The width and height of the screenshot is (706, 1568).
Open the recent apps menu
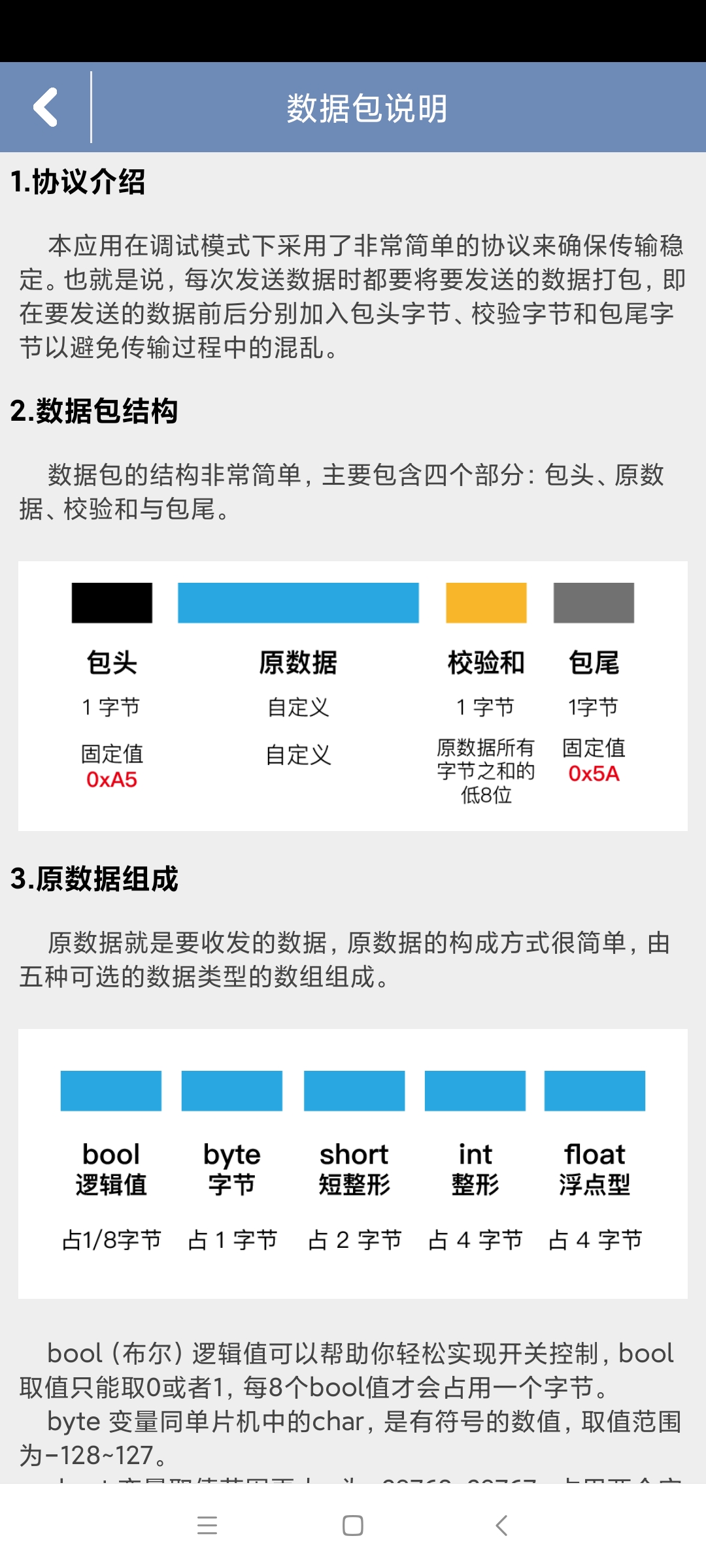click(x=207, y=1526)
